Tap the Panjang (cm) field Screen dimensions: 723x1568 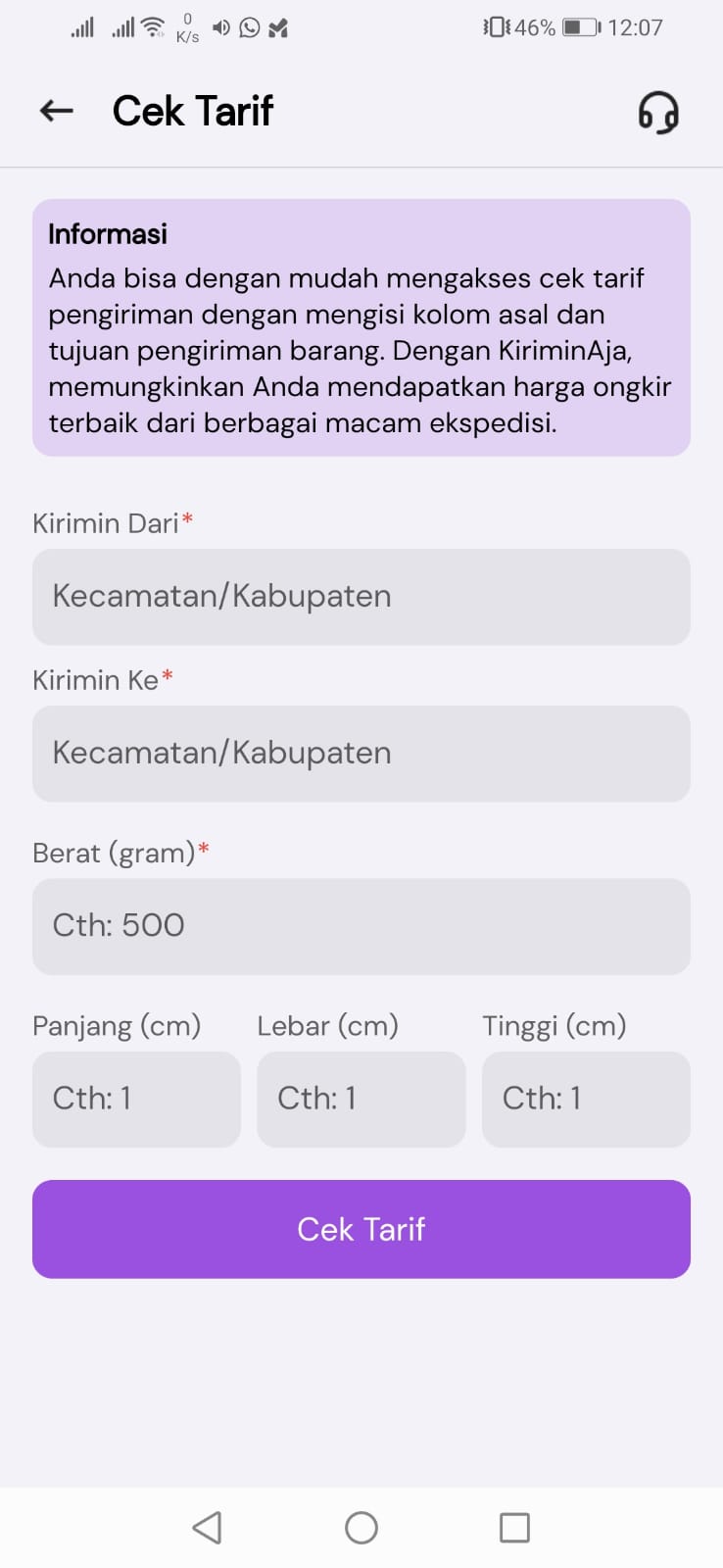coord(136,1099)
